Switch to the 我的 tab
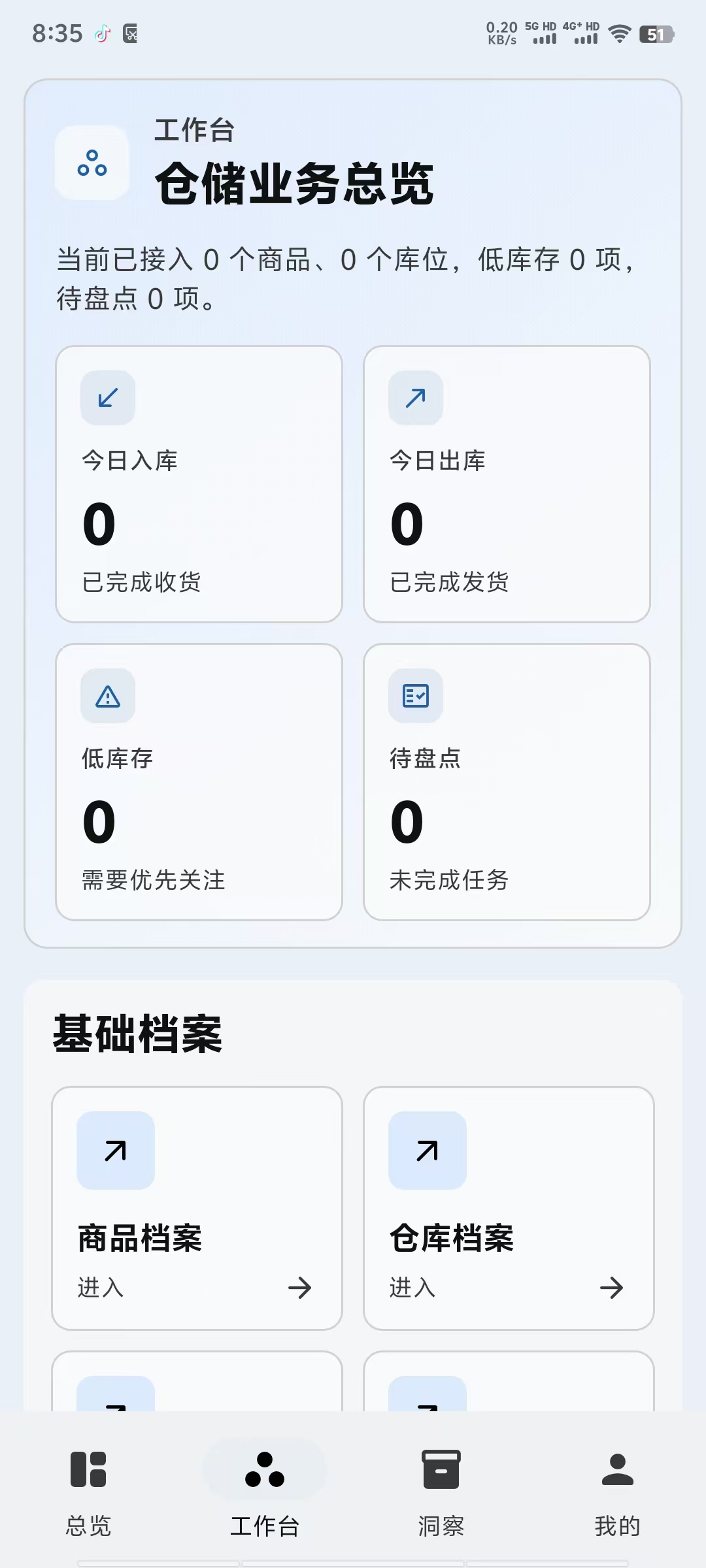This screenshot has width=706, height=1568. tap(618, 1496)
